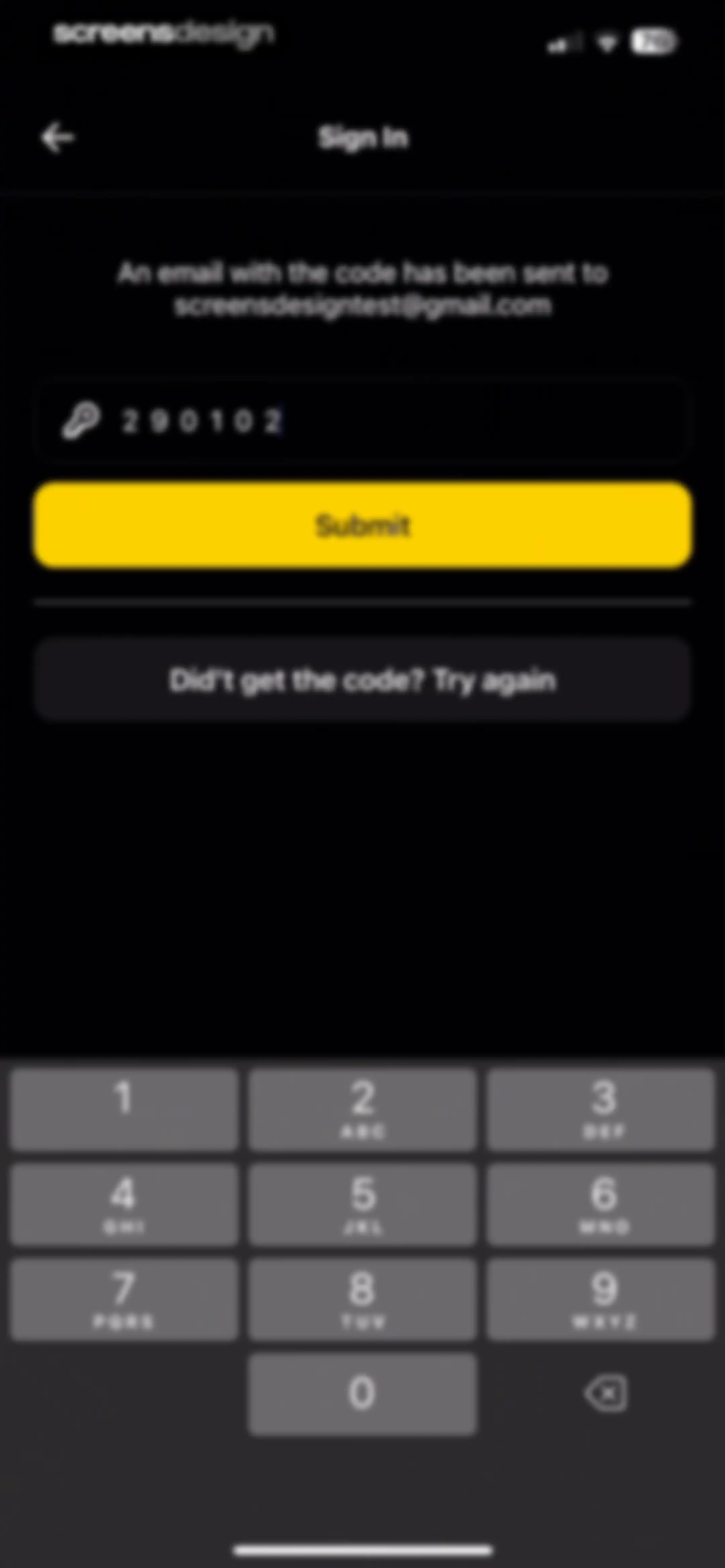Tap key 5 on the keypad
Screen dimensions: 725x1568
[x=363, y=1204]
